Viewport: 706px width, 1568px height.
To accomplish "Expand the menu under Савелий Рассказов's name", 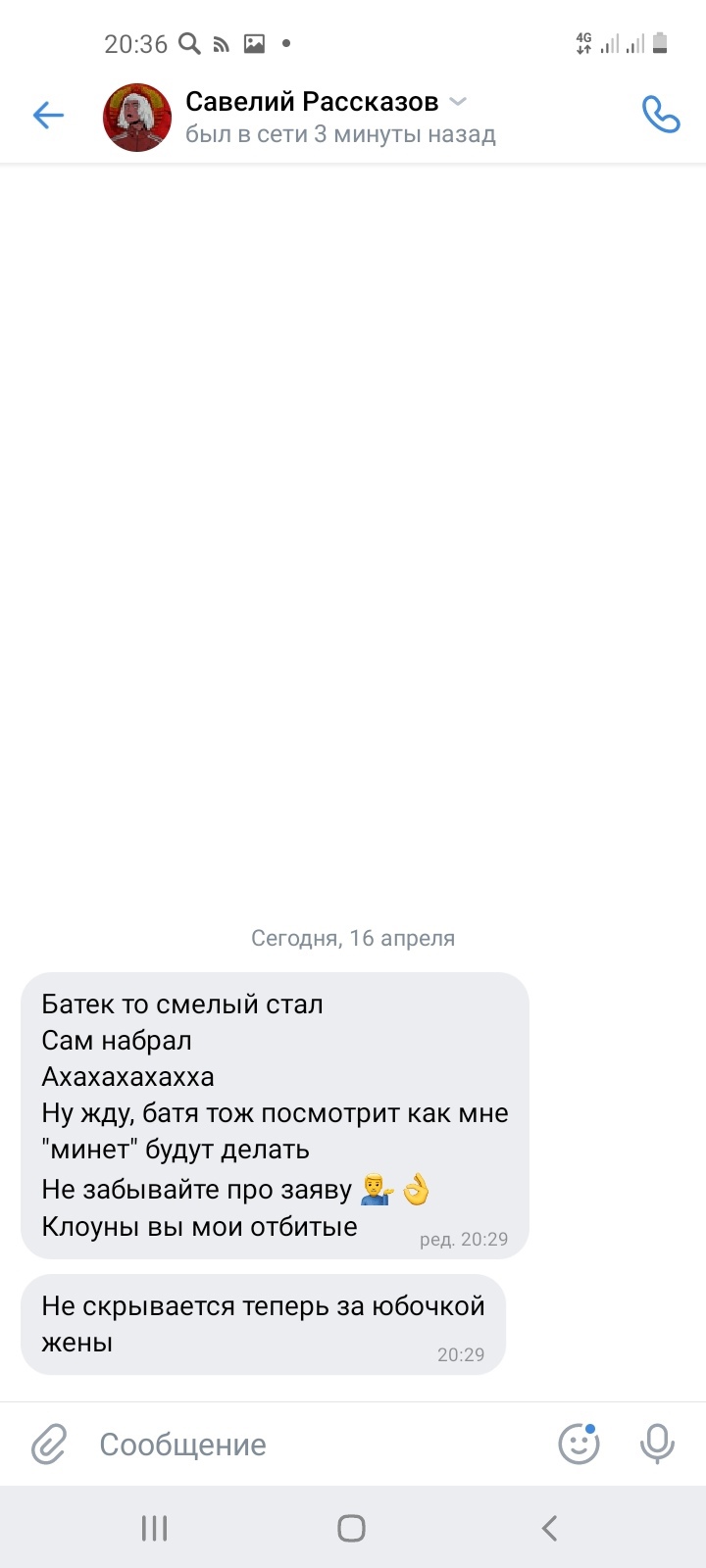I will coord(458,102).
